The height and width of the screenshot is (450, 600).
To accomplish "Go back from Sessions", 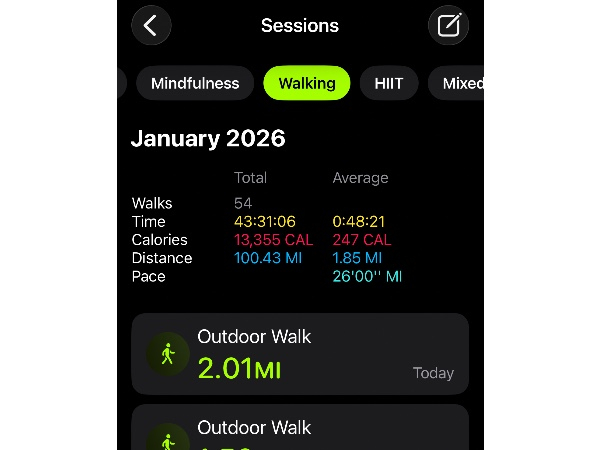I will coord(151,26).
